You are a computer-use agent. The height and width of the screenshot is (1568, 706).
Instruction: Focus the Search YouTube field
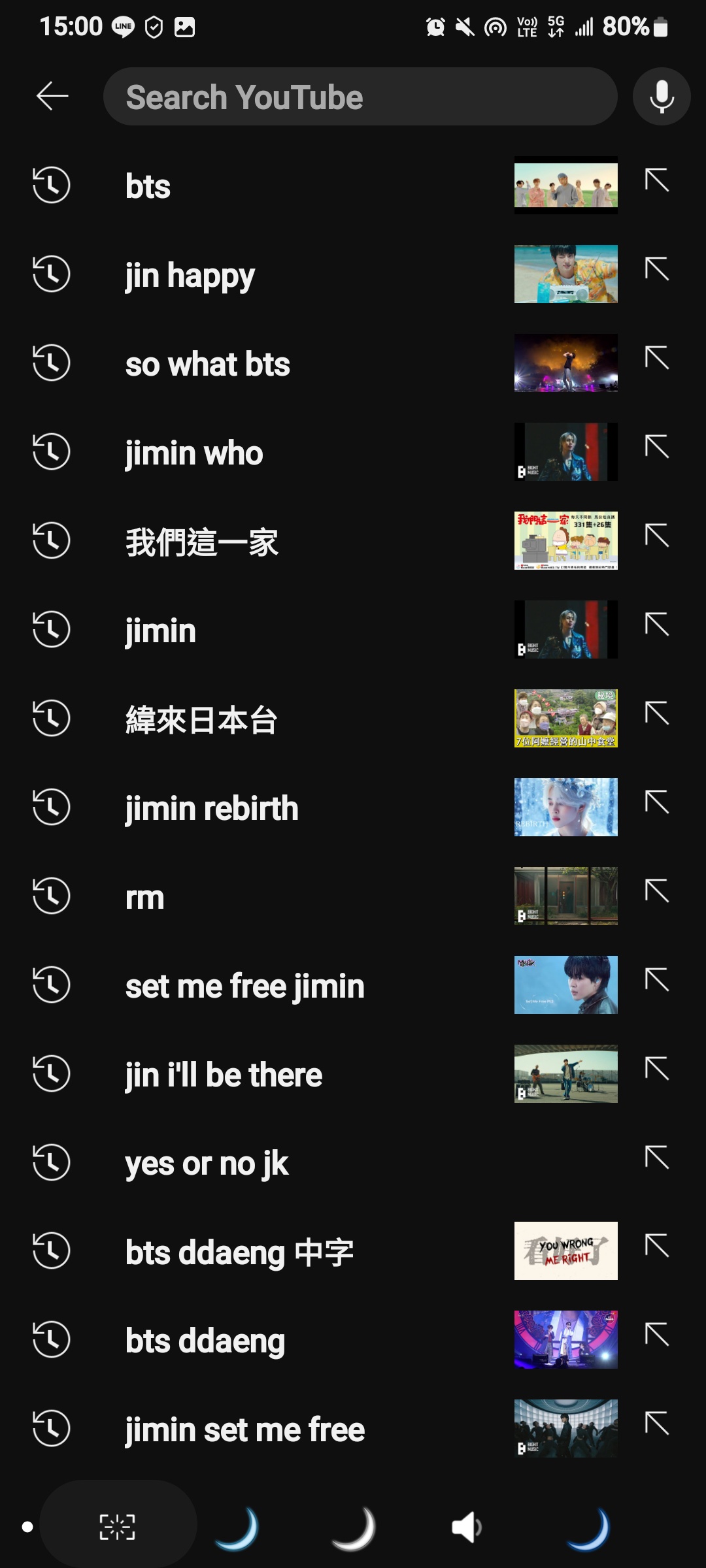[360, 97]
